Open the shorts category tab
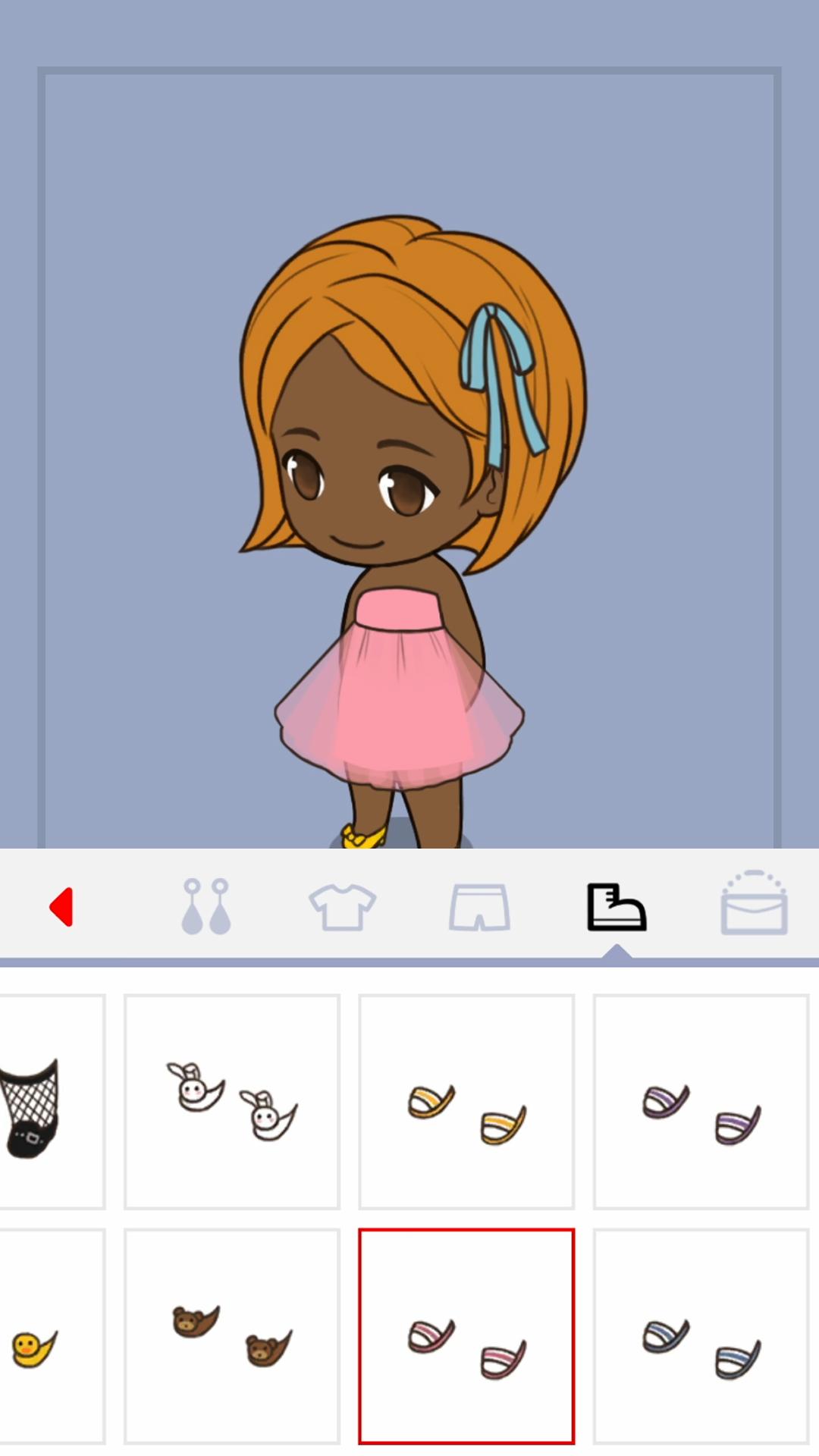819x1456 pixels. click(479, 907)
